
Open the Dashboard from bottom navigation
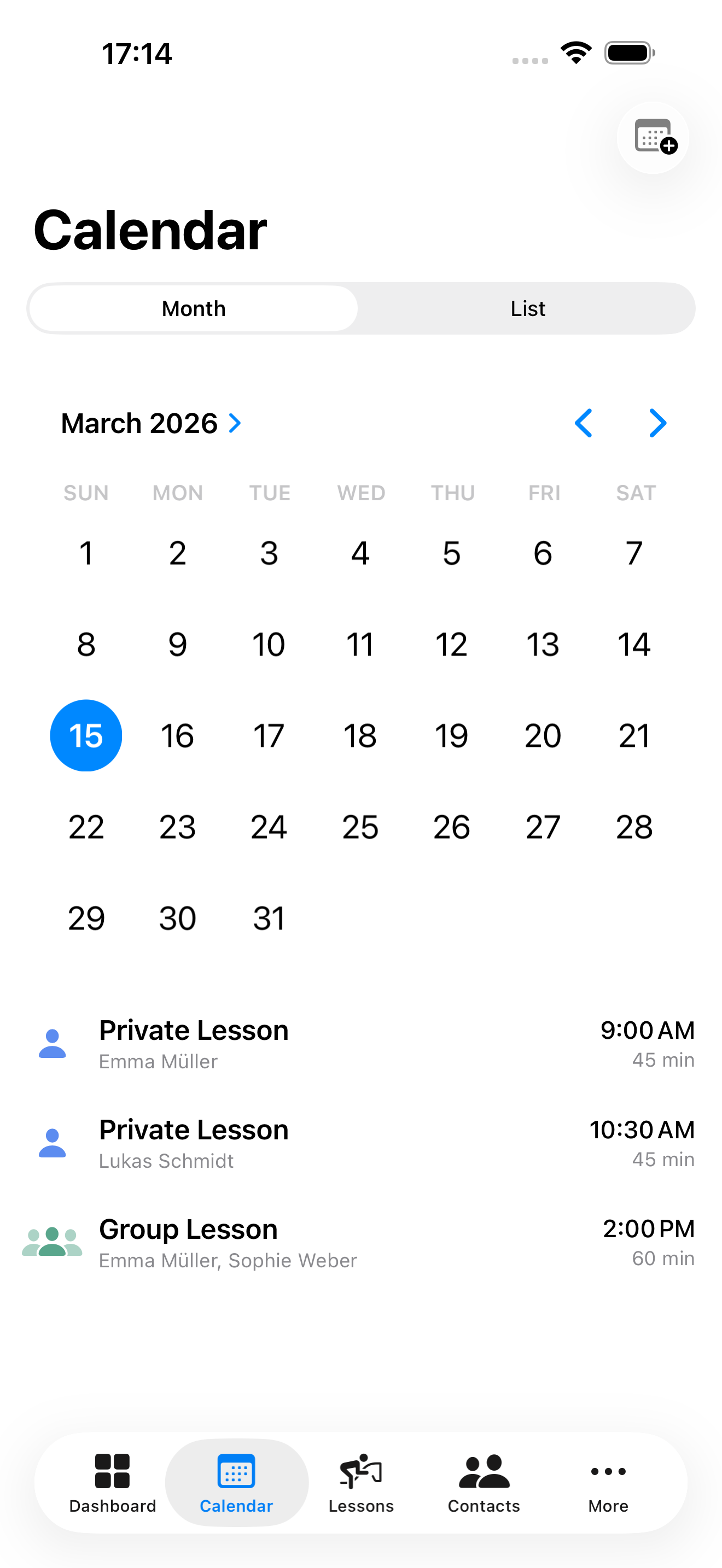click(113, 1483)
